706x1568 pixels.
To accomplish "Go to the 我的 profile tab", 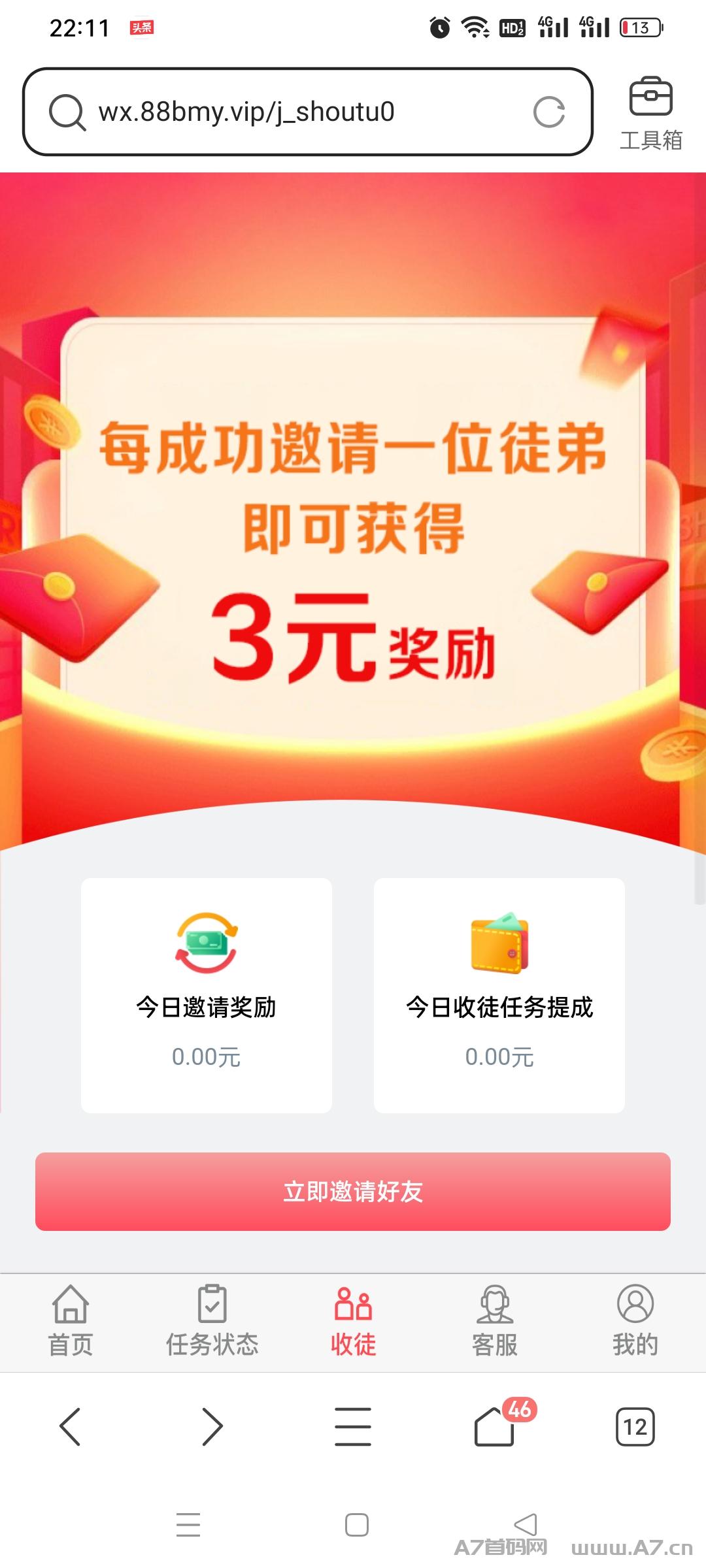I will 635,1321.
